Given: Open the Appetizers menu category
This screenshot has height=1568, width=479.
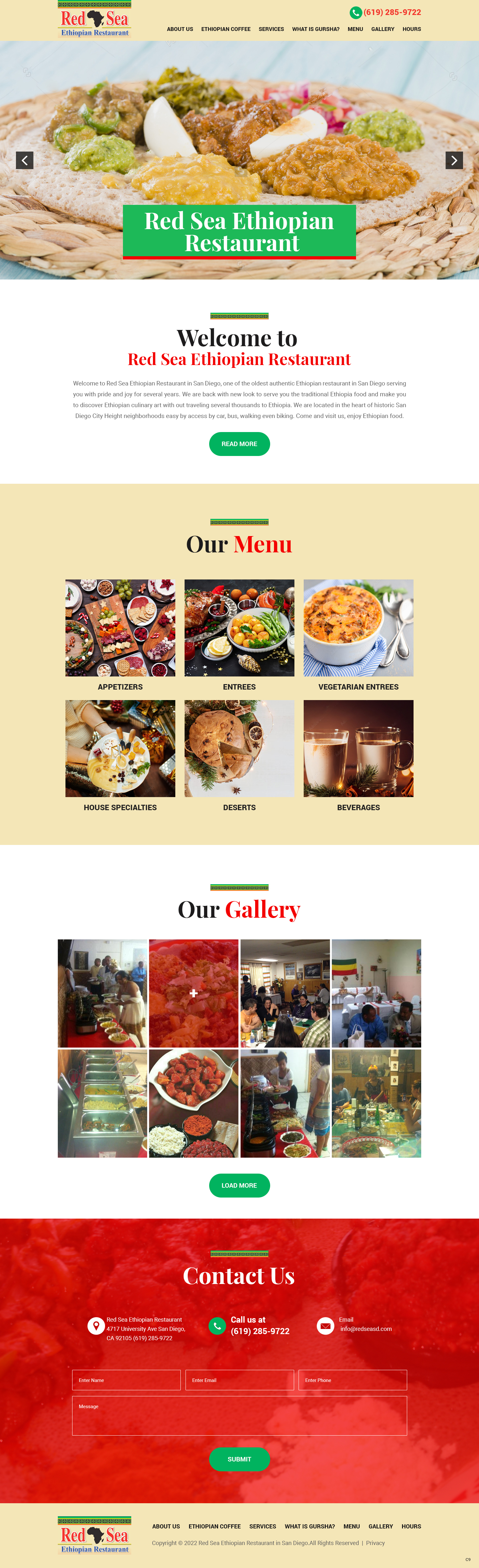Looking at the screenshot, I should (x=120, y=628).
